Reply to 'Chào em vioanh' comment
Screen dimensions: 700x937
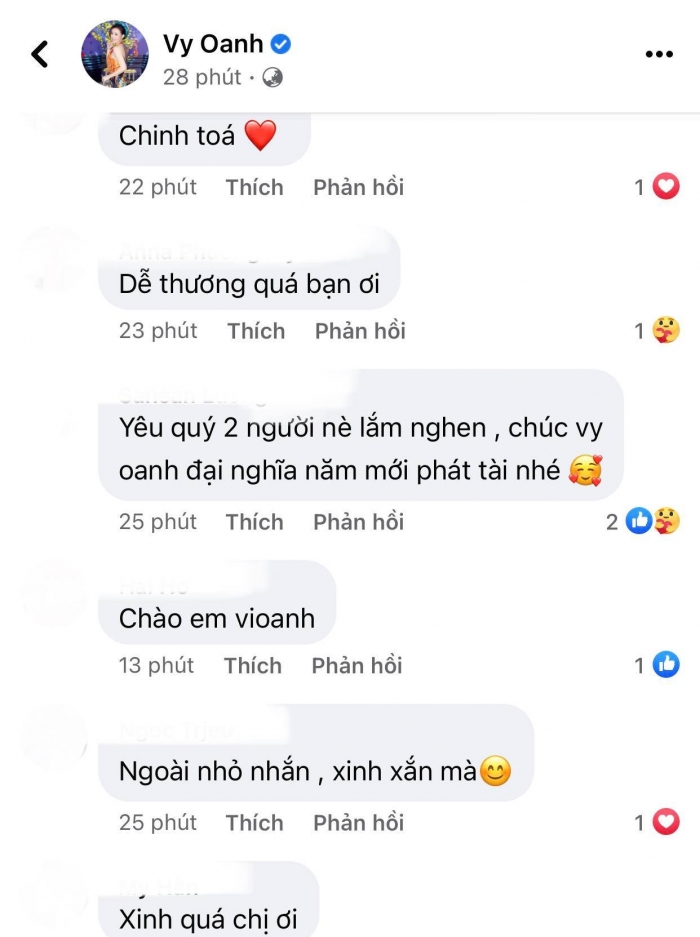pyautogui.click(x=356, y=666)
